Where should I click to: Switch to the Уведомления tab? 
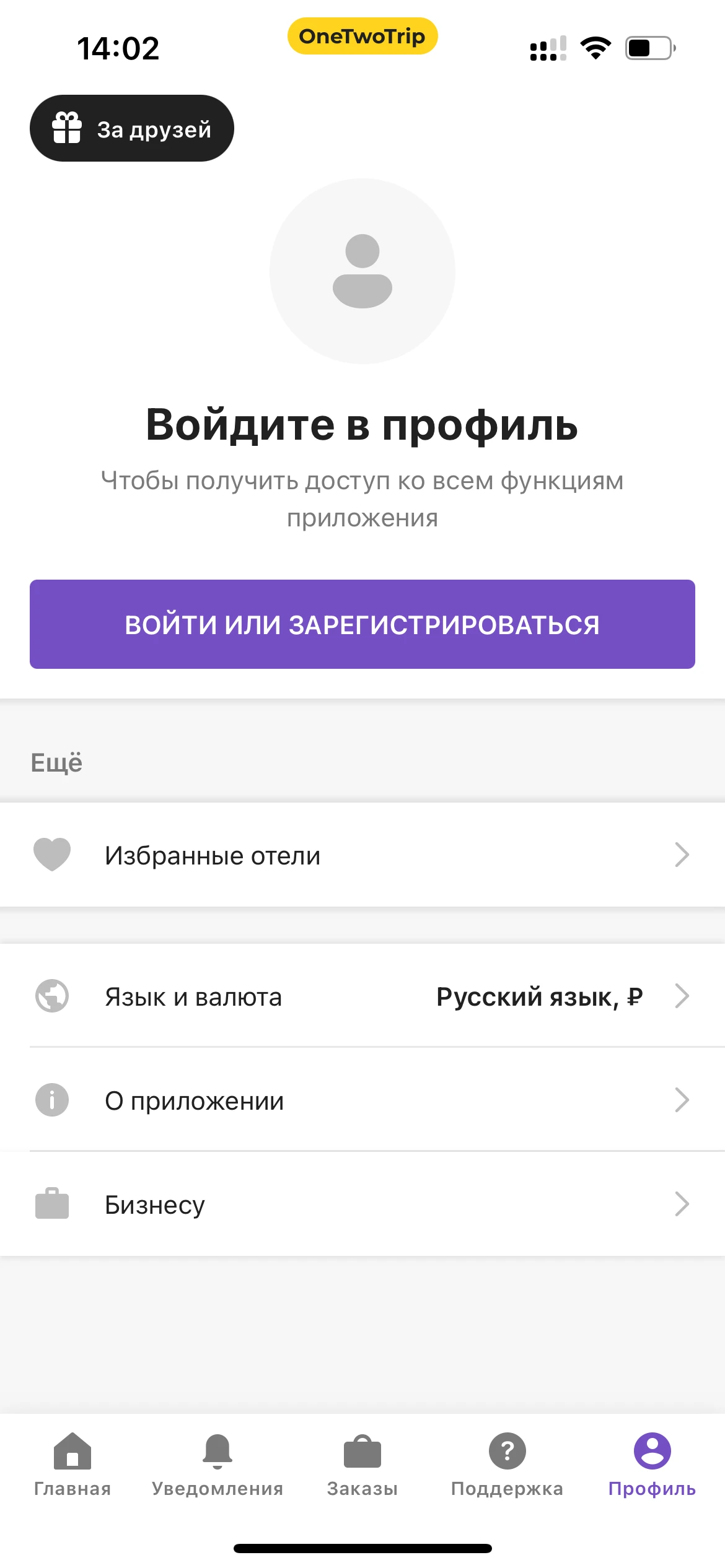217,1464
